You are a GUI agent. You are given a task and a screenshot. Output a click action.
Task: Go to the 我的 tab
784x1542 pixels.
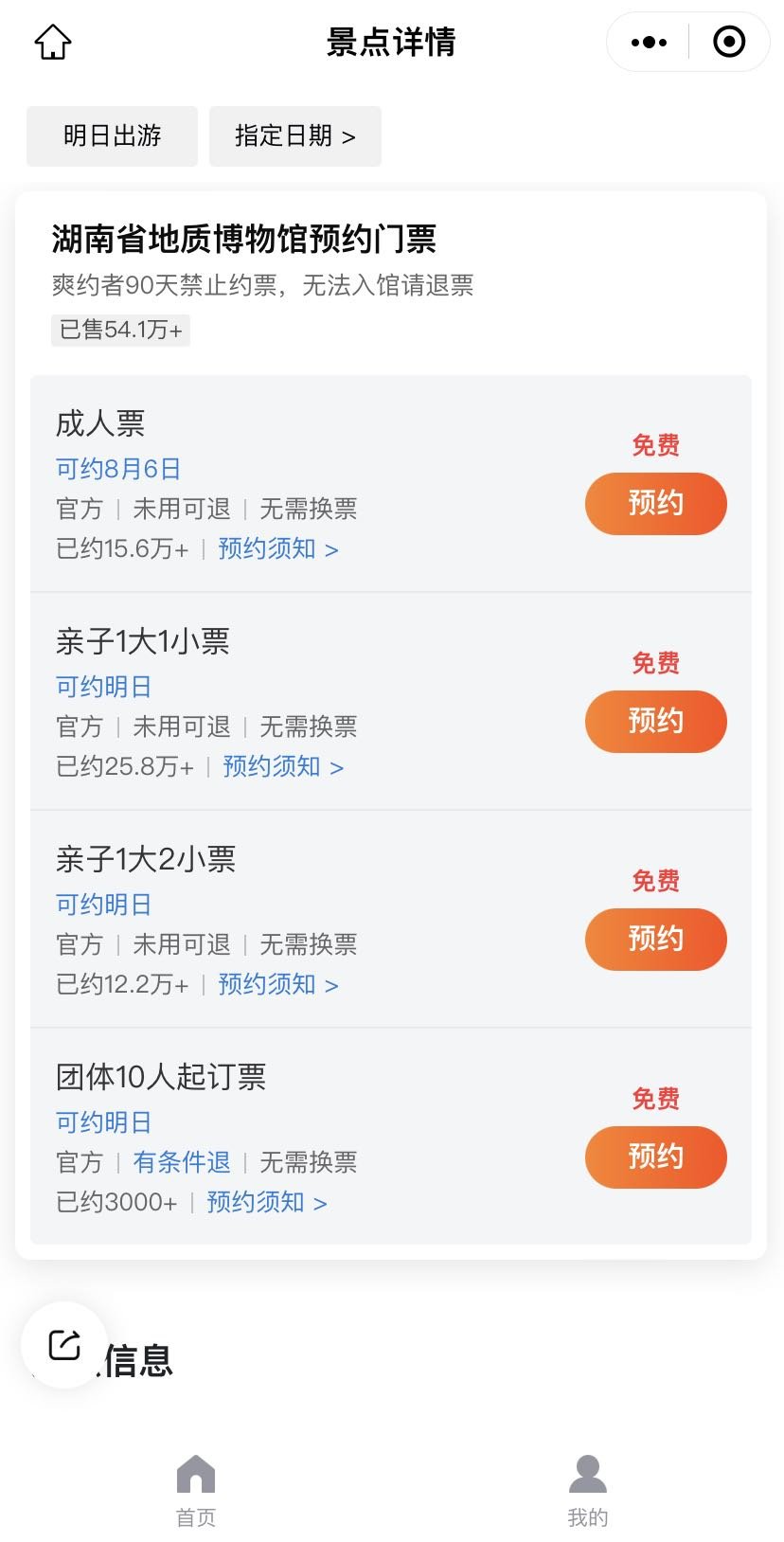[x=587, y=1491]
